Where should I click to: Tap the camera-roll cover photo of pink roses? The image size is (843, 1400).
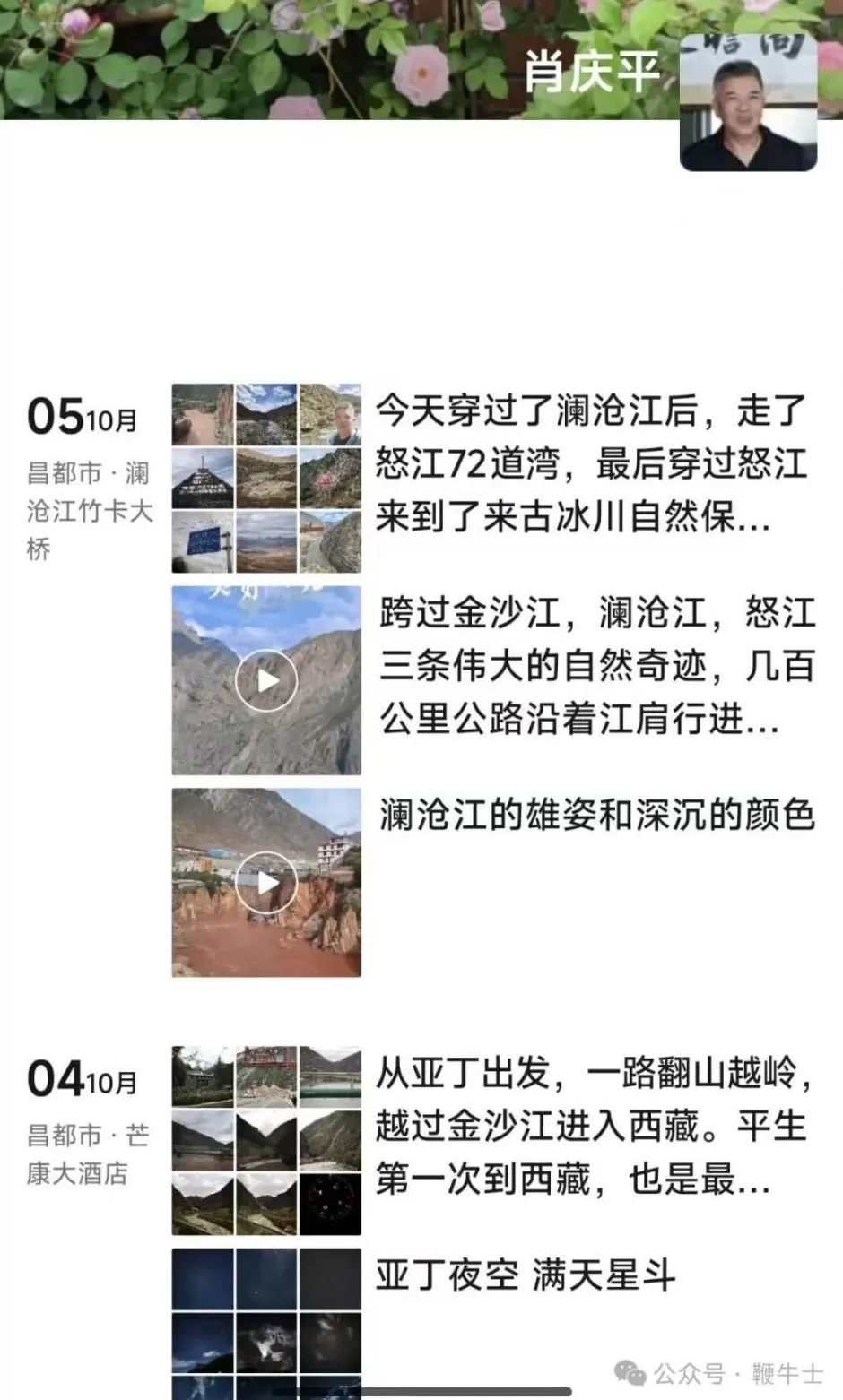(269, 63)
